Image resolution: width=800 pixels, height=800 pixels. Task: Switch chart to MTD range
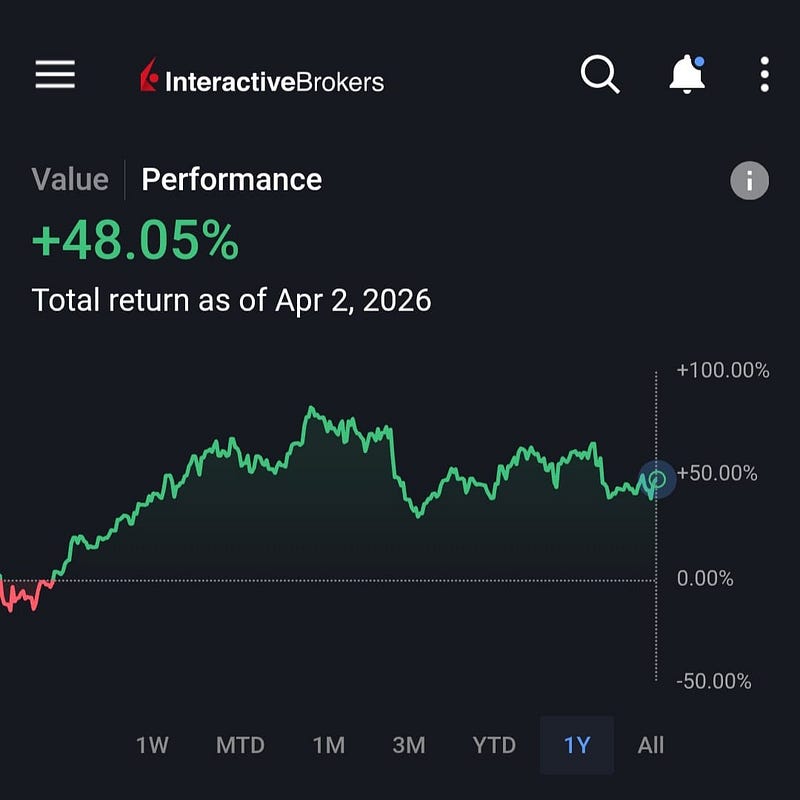[x=240, y=745]
